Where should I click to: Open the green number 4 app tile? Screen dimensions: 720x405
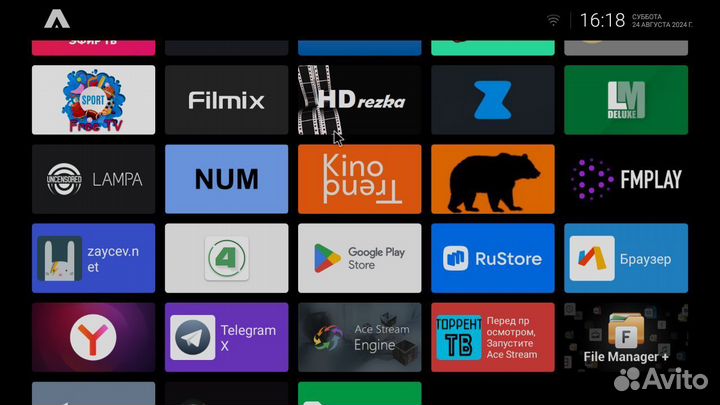coord(226,258)
